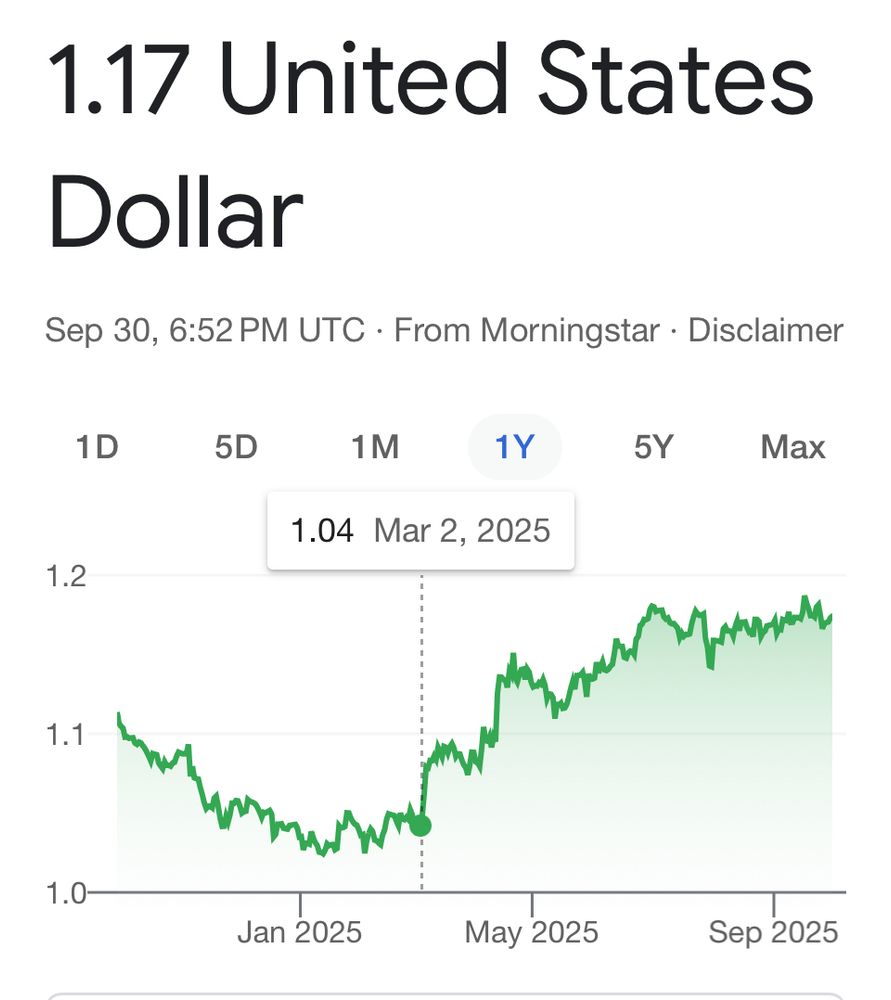Switch to the 5Y chart range
Viewport: 891px width, 1000px height.
[653, 447]
